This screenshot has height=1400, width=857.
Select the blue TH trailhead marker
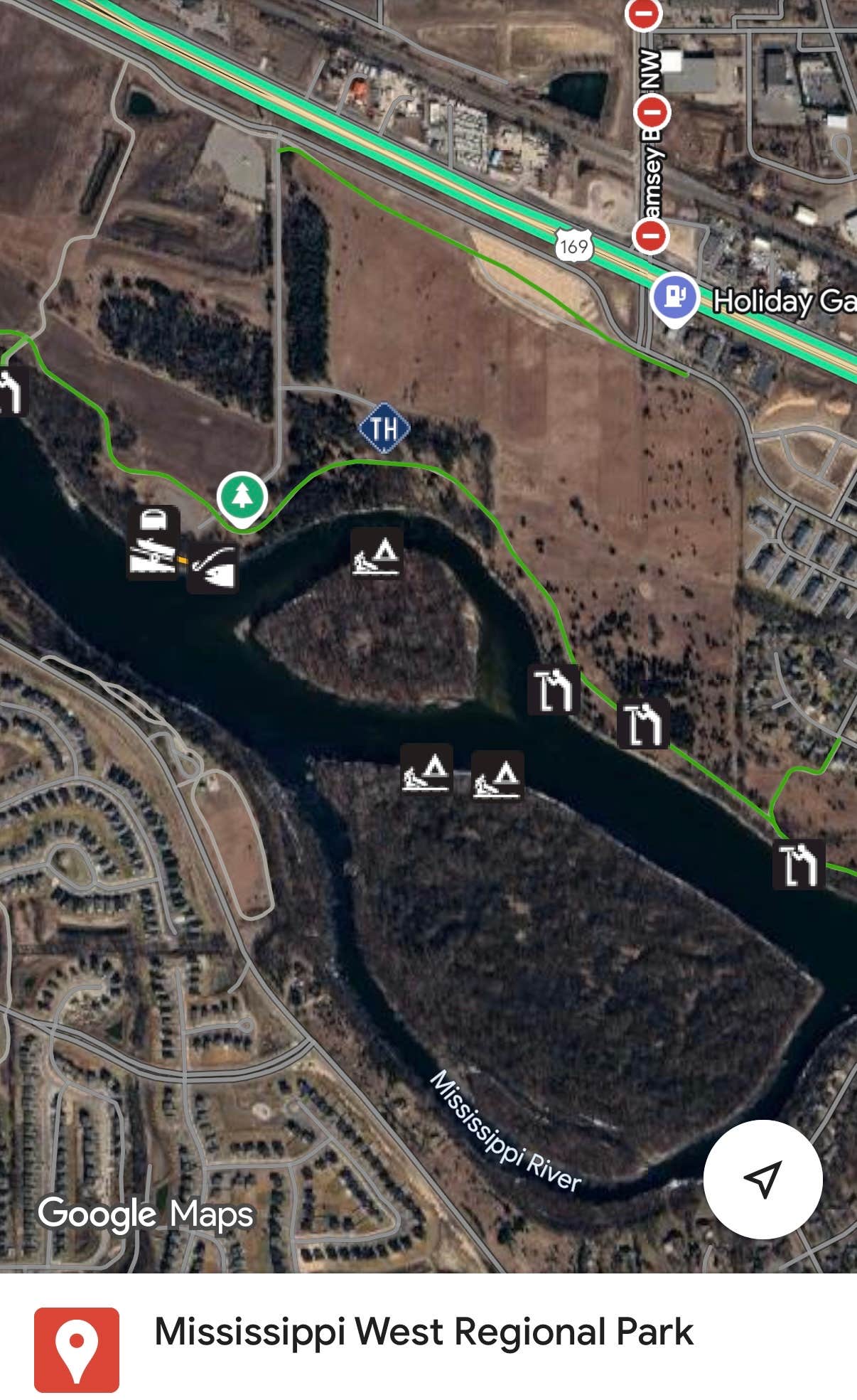point(384,428)
